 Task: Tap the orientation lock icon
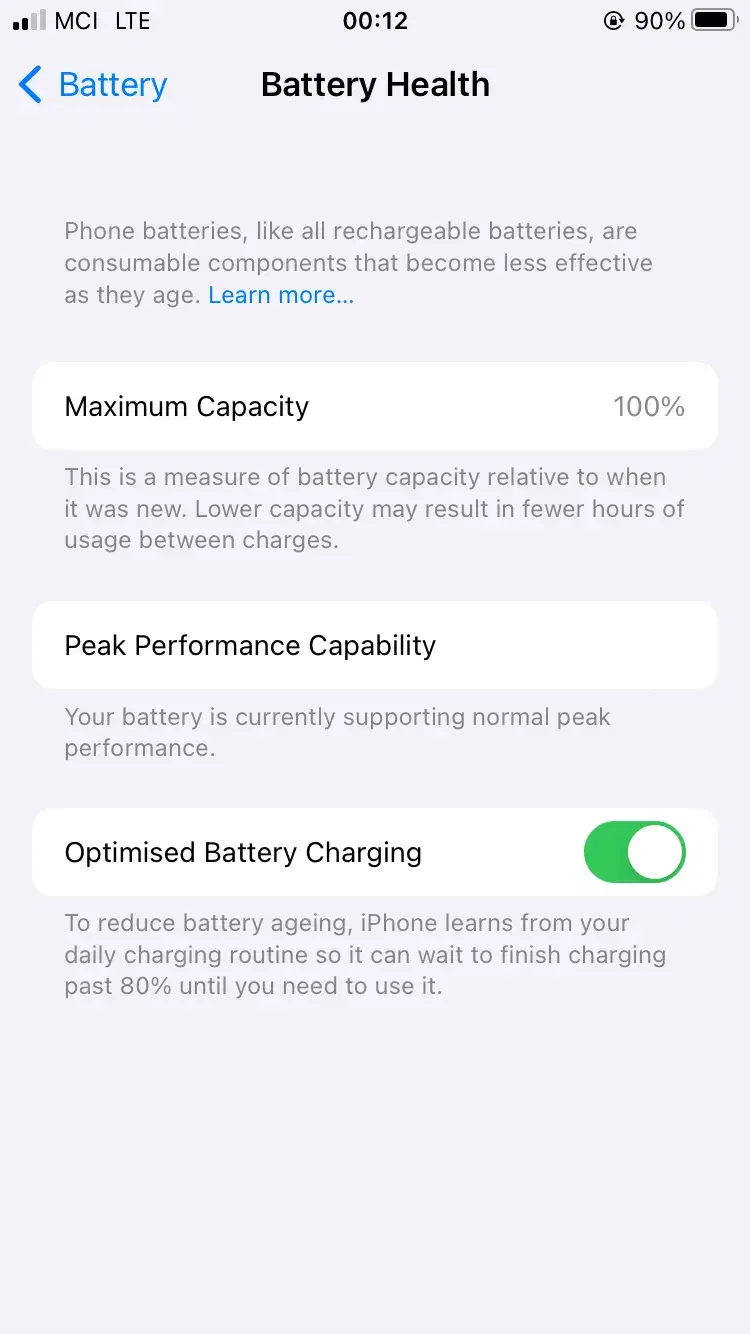click(614, 20)
